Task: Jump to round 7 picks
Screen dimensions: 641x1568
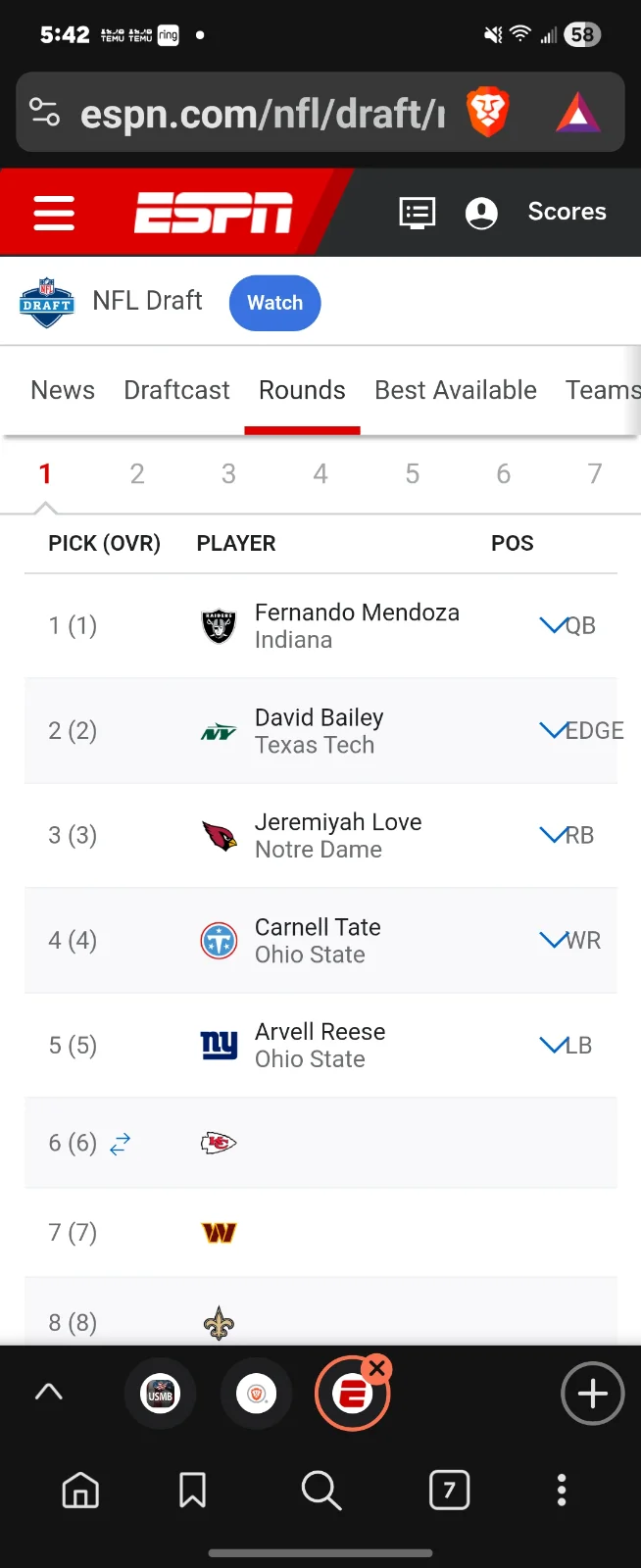Action: tap(595, 474)
